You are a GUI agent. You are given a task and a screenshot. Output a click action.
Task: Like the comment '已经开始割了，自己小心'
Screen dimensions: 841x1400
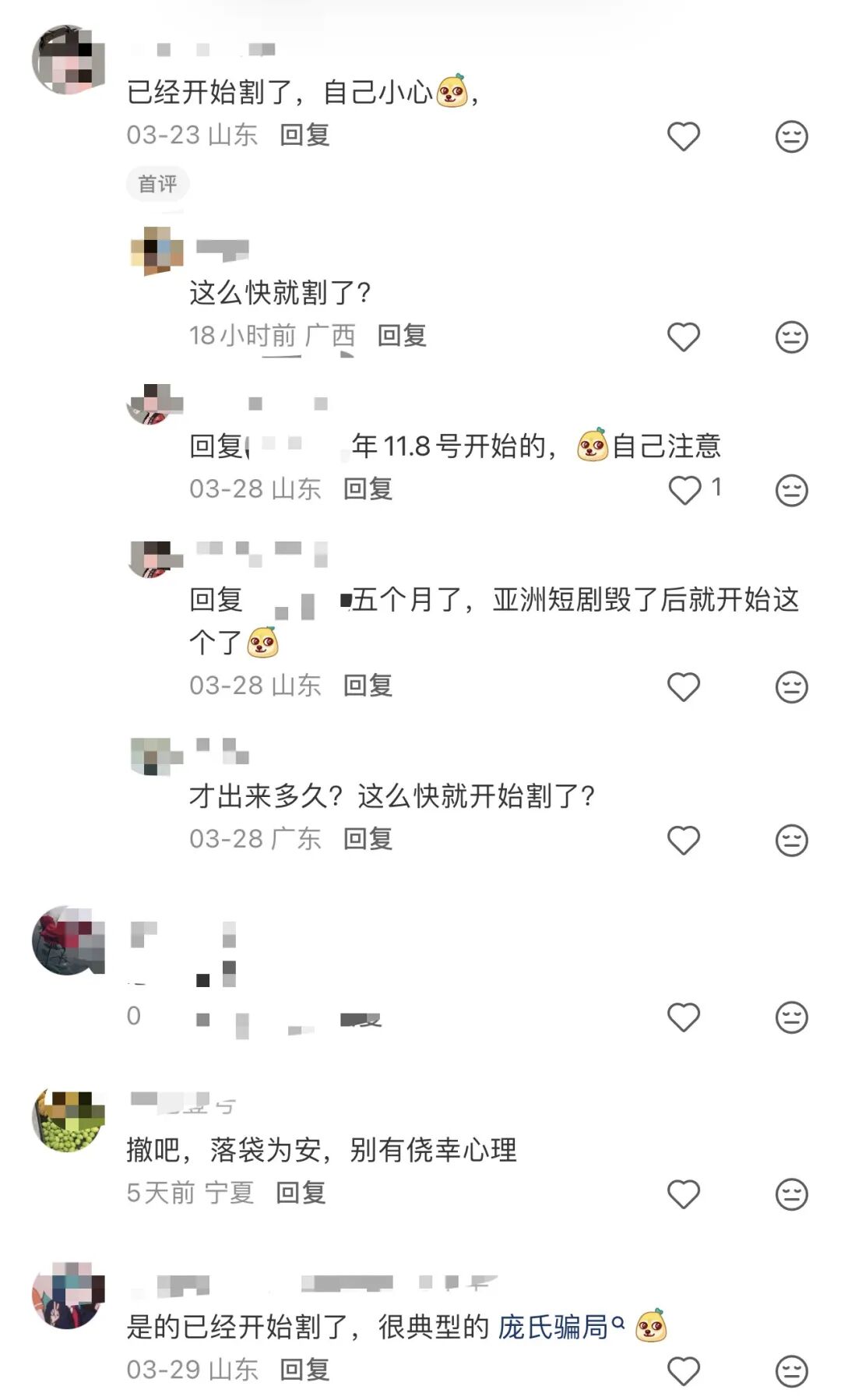(683, 137)
